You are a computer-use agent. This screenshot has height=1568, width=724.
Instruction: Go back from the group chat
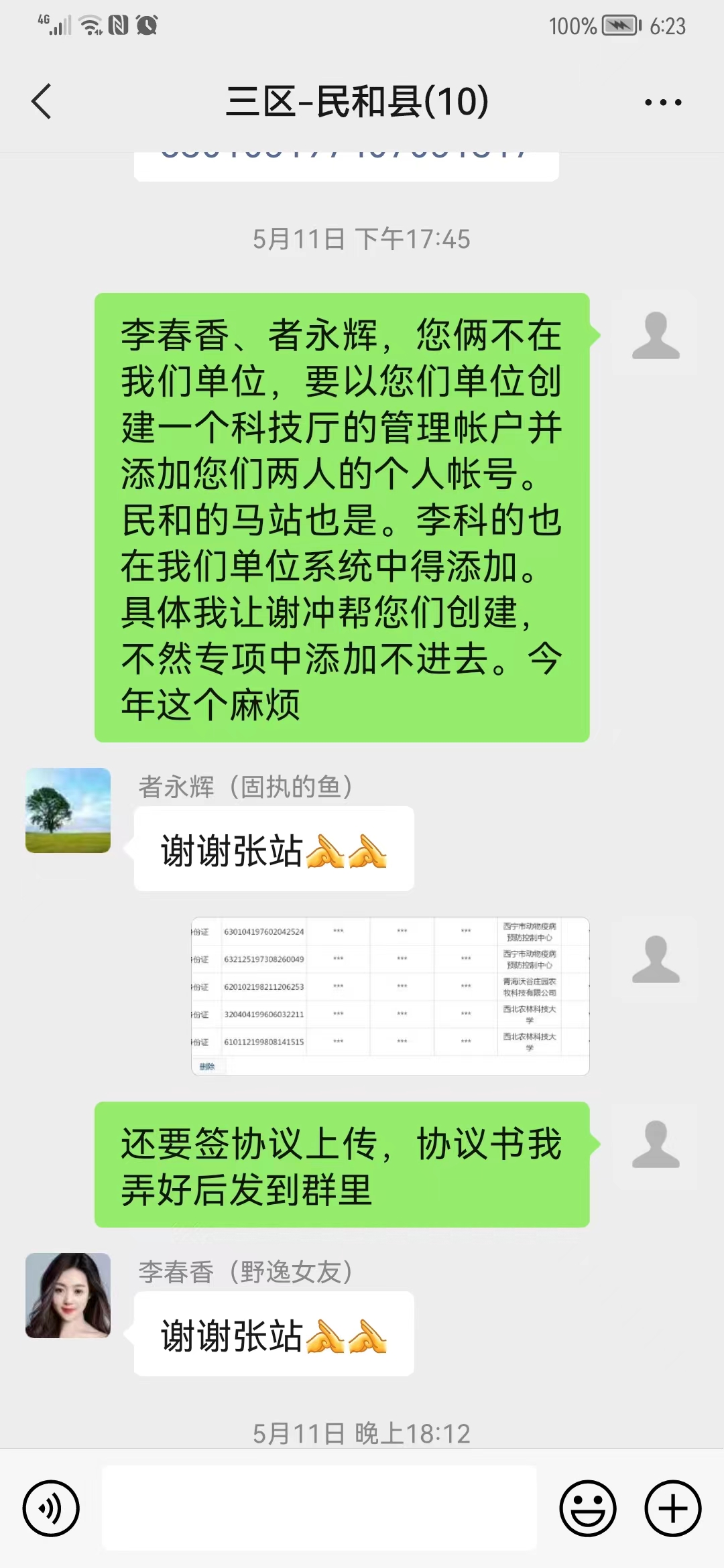[42, 102]
